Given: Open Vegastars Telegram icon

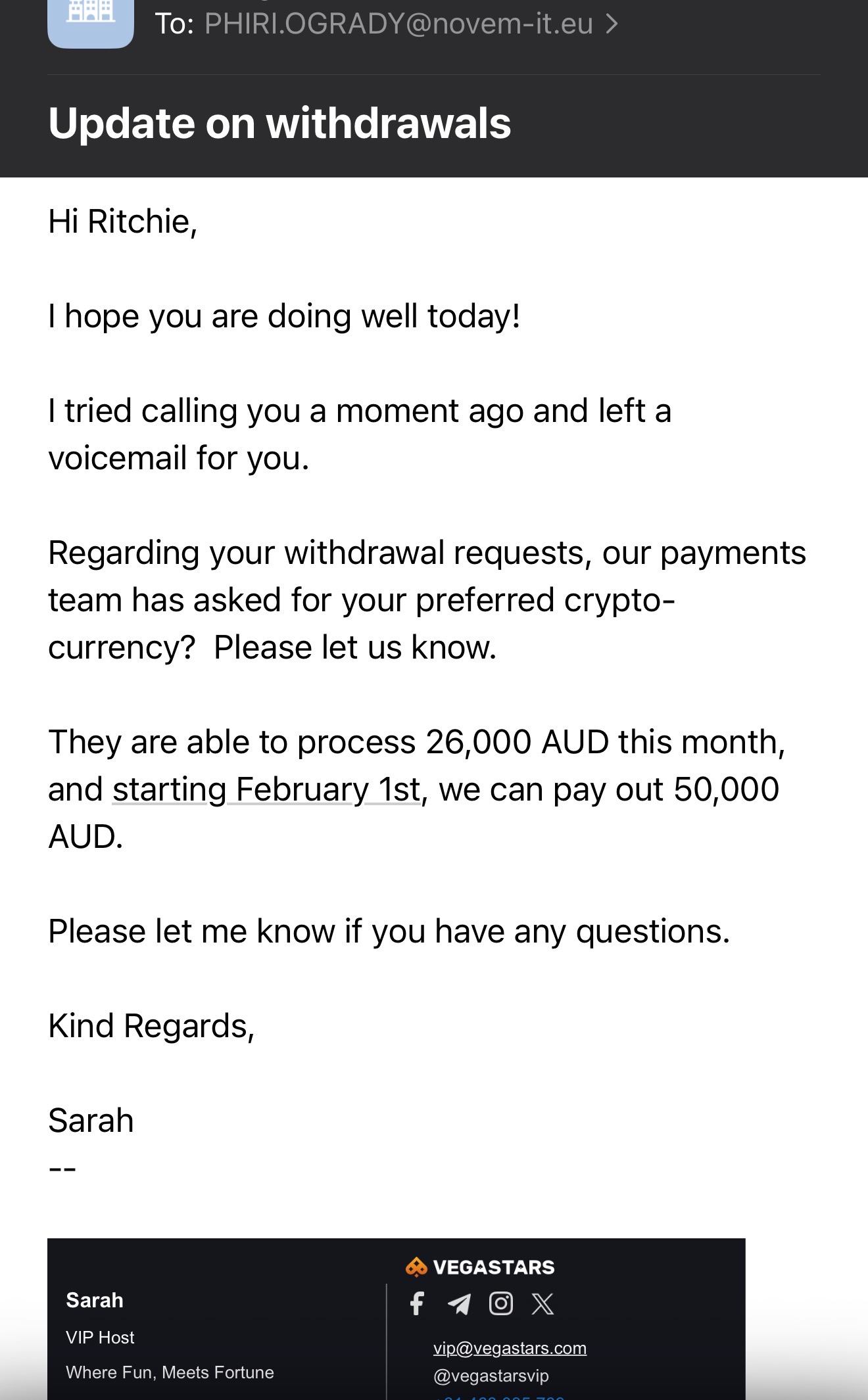Looking at the screenshot, I should coord(459,1303).
